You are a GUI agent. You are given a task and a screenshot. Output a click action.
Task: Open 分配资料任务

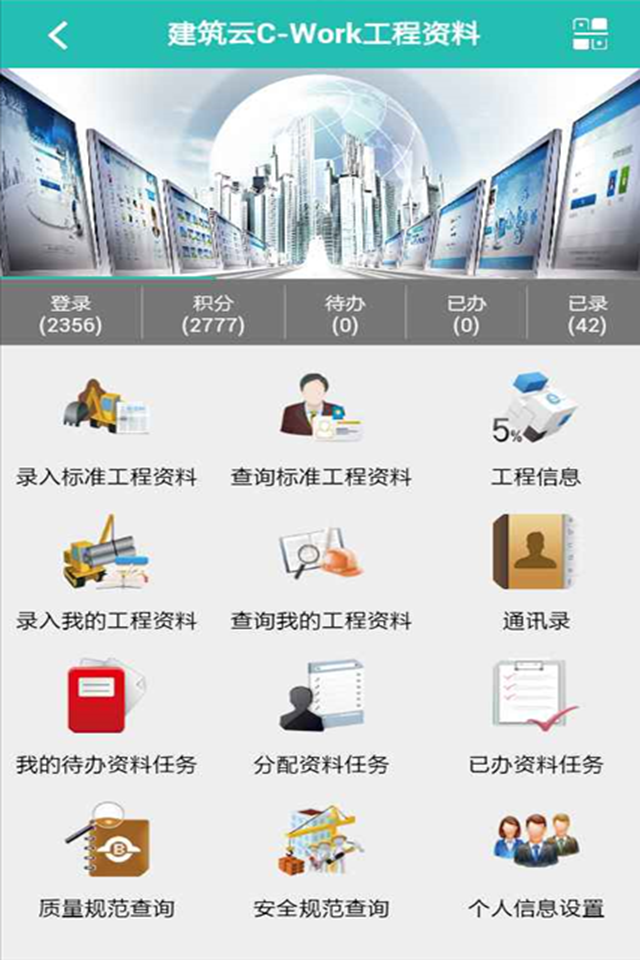[321, 717]
